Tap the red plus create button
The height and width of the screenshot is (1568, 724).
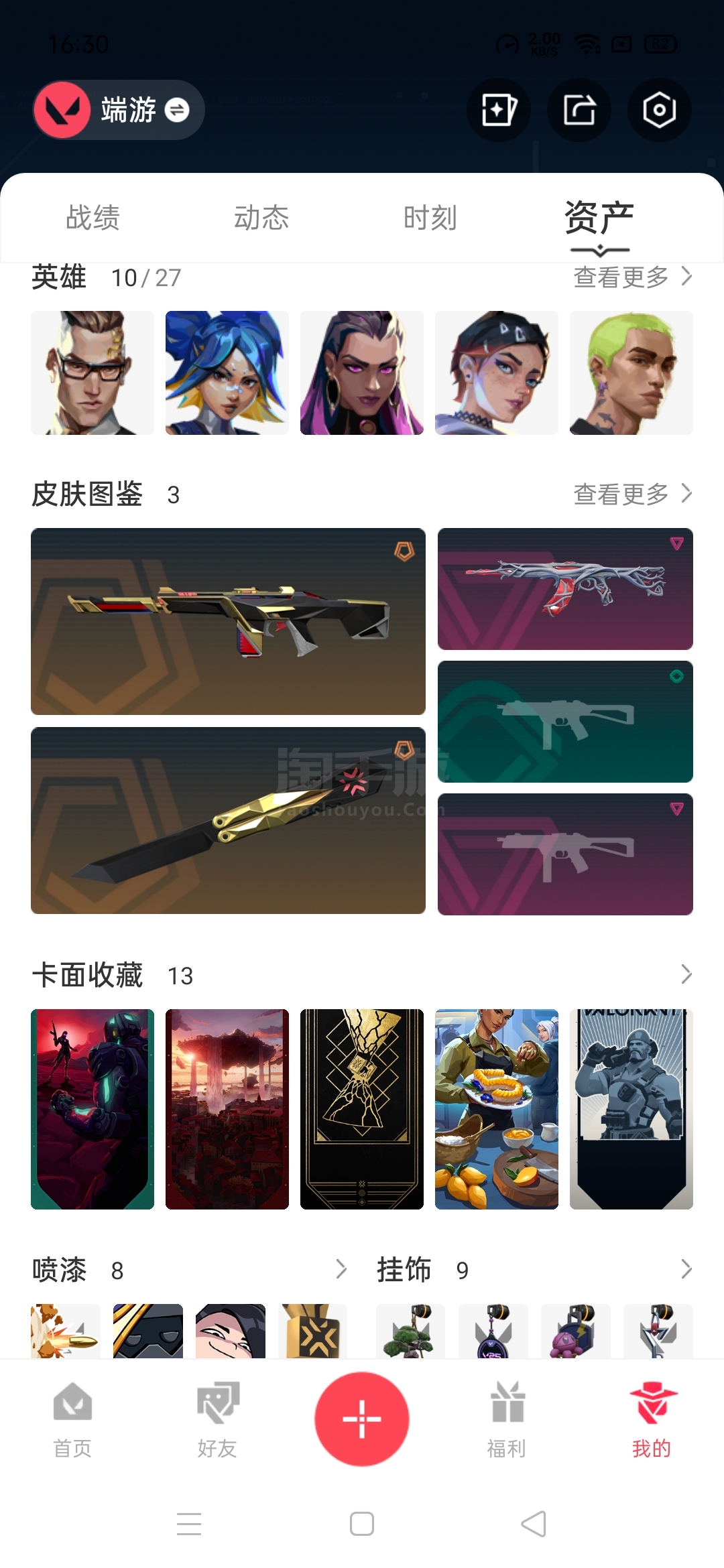click(x=362, y=1419)
